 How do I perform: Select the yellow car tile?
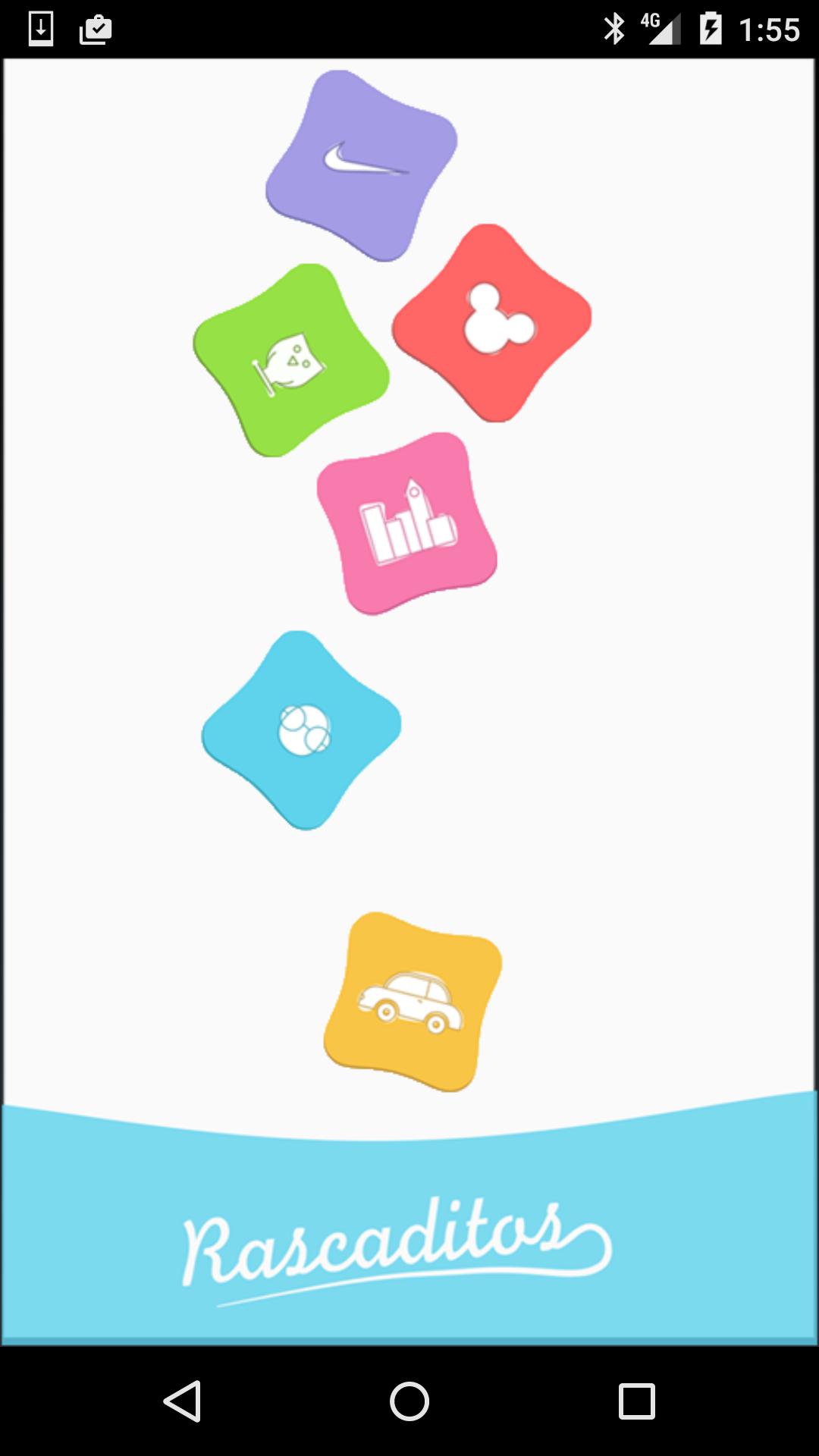point(413,1002)
